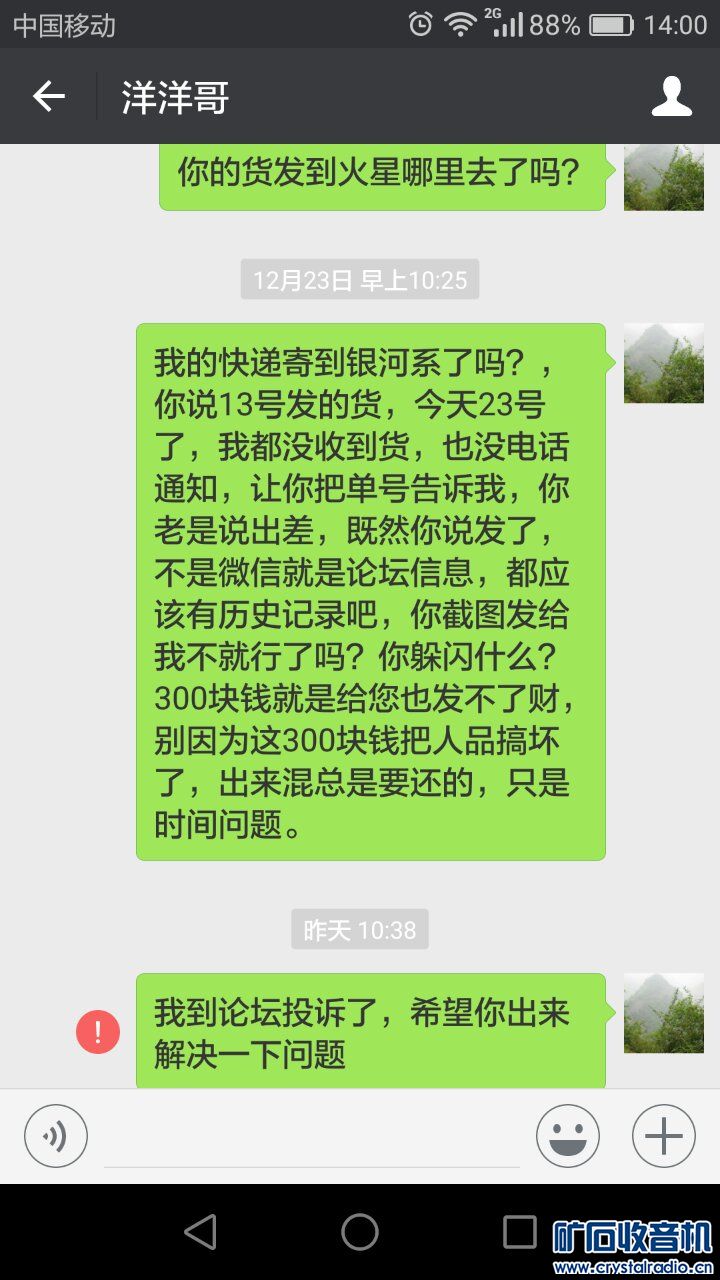
Task: Tap the message text input field
Action: [x=311, y=1138]
